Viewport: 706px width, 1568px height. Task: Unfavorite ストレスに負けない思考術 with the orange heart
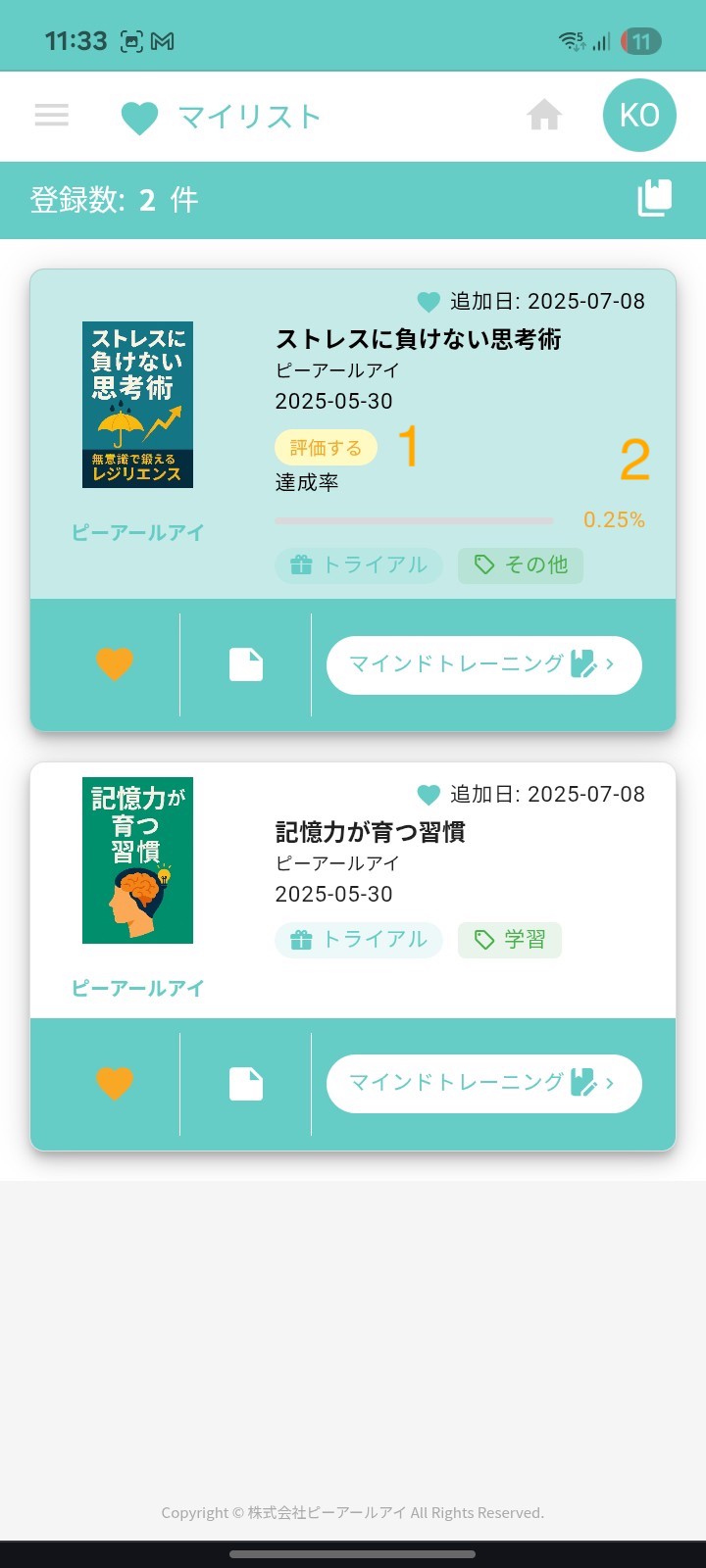(115, 664)
